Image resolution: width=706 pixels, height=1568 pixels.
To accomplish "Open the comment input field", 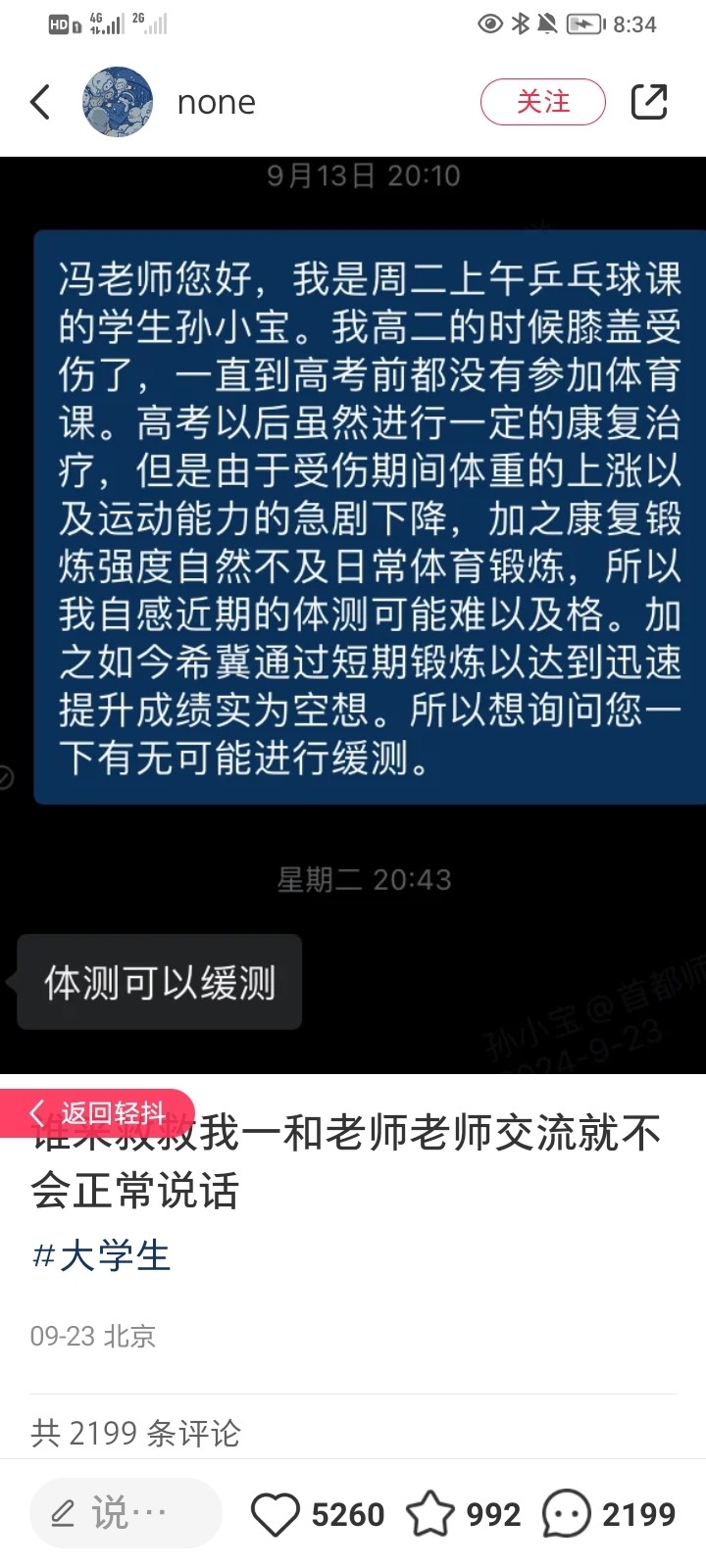I will click(126, 1513).
